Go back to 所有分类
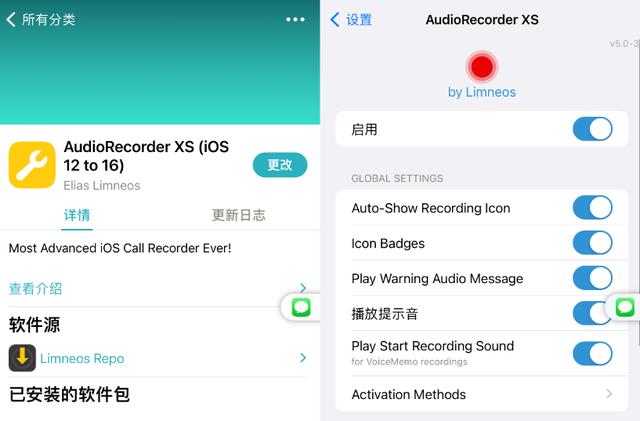 click(41, 19)
